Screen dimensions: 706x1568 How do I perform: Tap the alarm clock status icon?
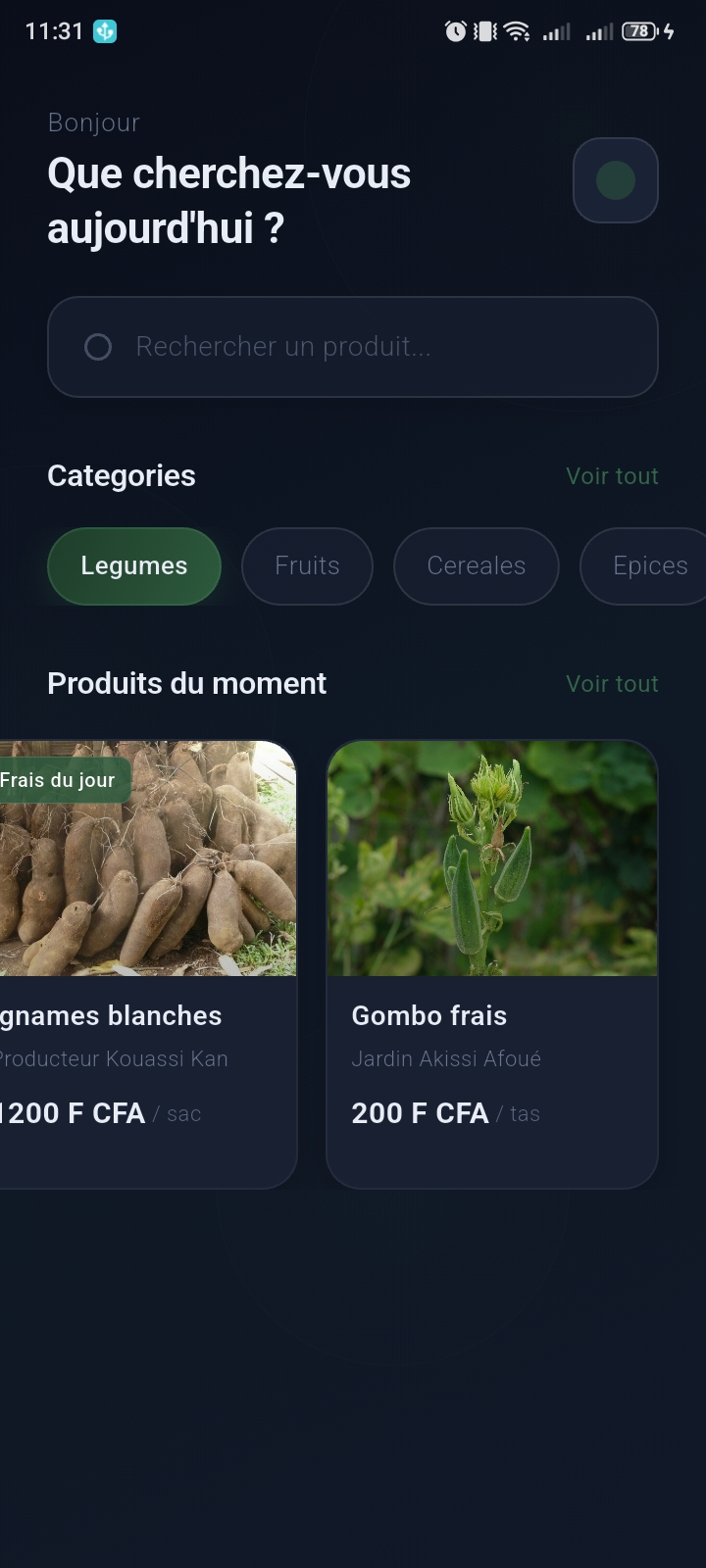(x=454, y=30)
